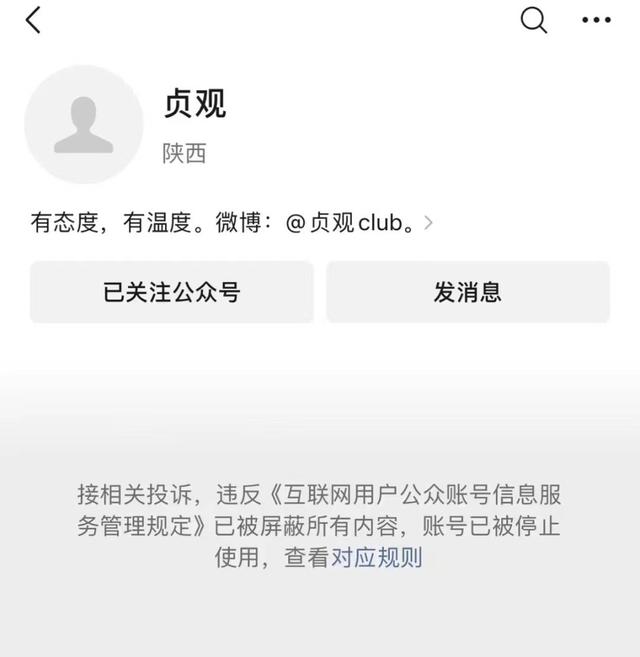
Task: Expand the account description with the chevron
Action: pyautogui.click(x=428, y=223)
